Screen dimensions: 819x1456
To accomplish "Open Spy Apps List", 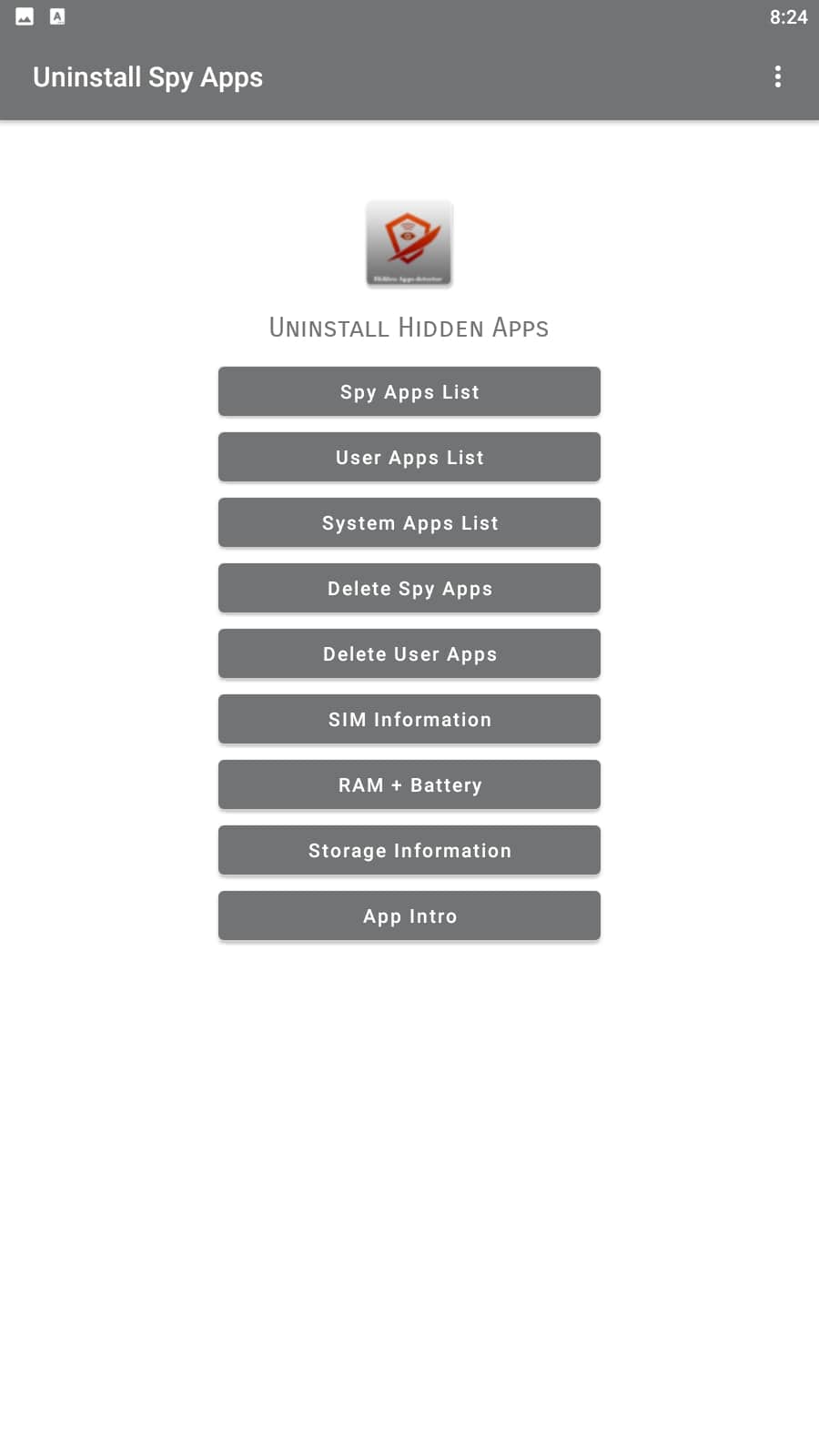I will click(409, 391).
